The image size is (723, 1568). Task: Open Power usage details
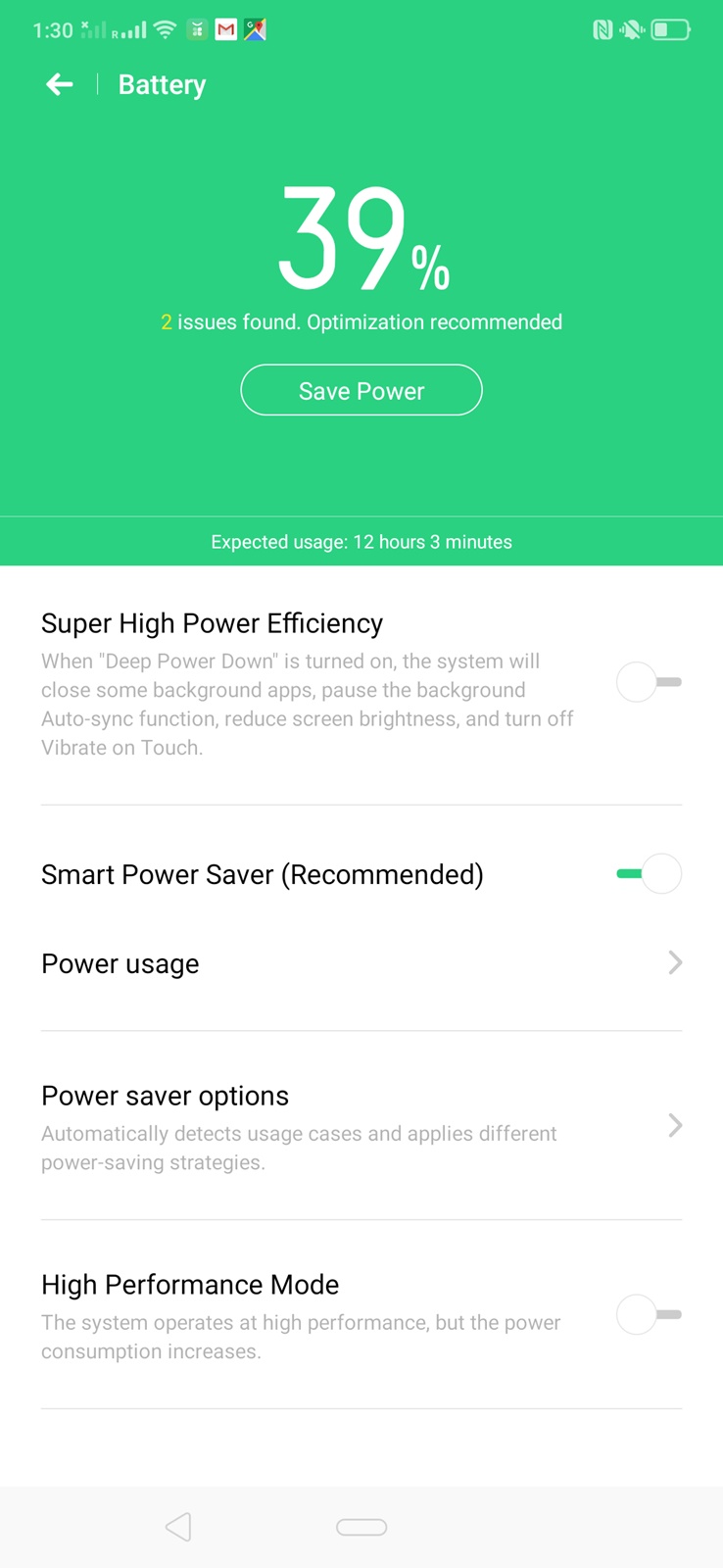point(361,963)
